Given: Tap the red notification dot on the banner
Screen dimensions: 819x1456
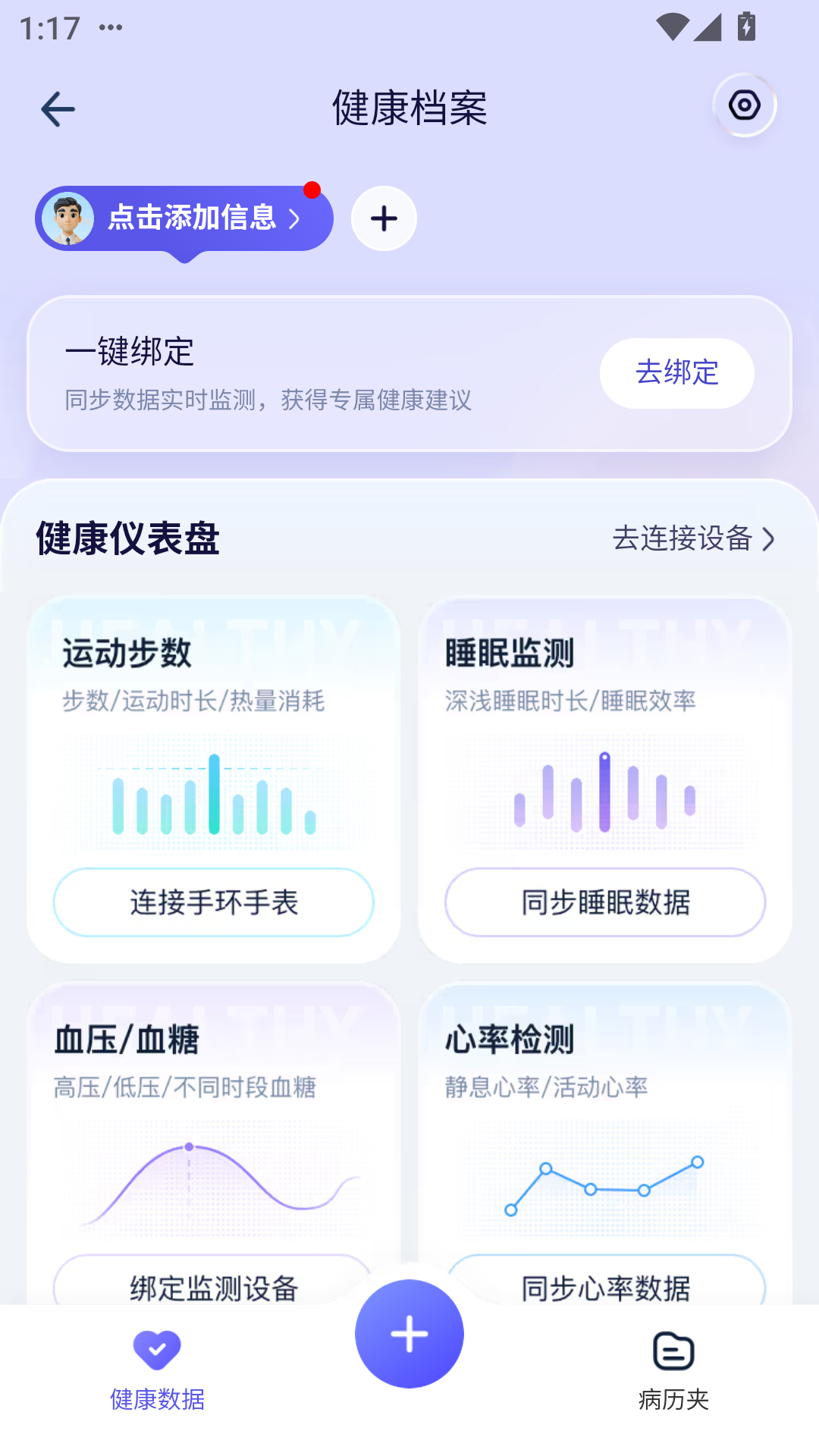Looking at the screenshot, I should pos(311,190).
